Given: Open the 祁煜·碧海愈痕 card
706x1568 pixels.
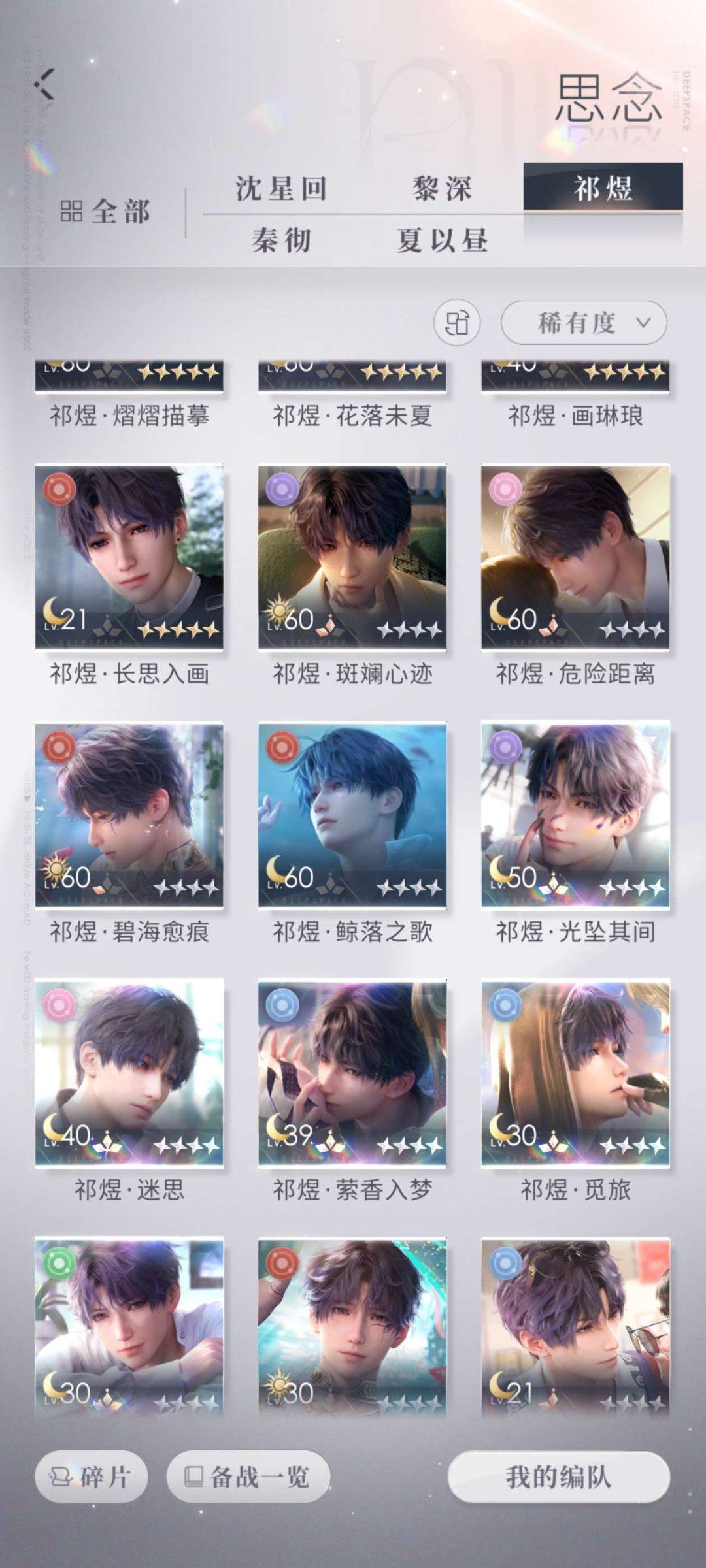Looking at the screenshot, I should pos(129,815).
